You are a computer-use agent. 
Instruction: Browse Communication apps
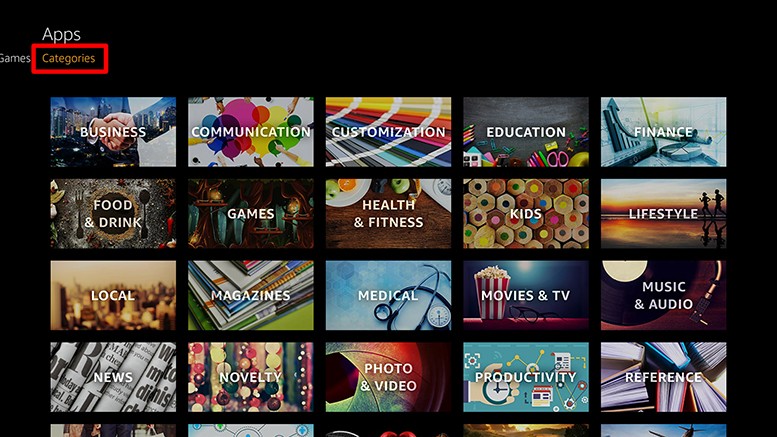[250, 131]
